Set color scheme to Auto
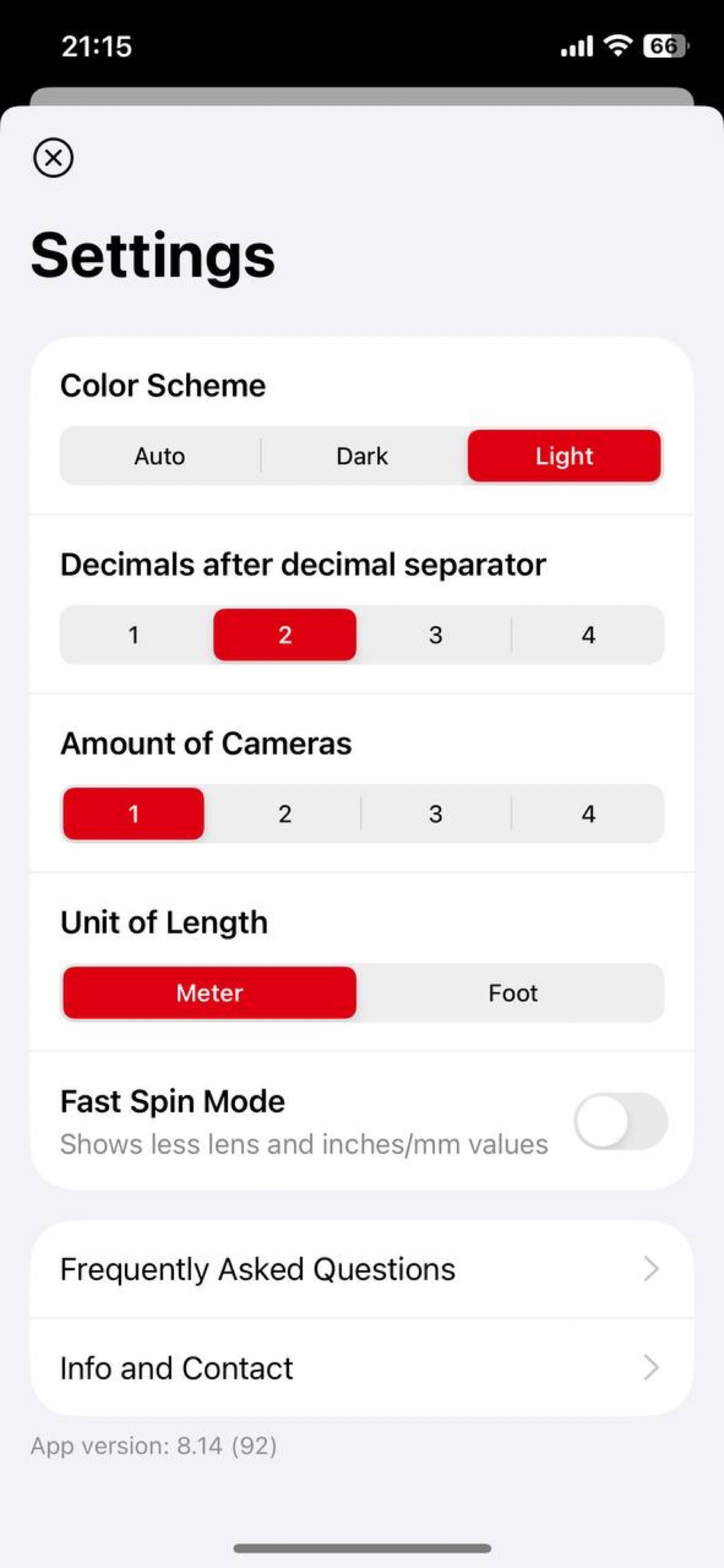 (160, 456)
